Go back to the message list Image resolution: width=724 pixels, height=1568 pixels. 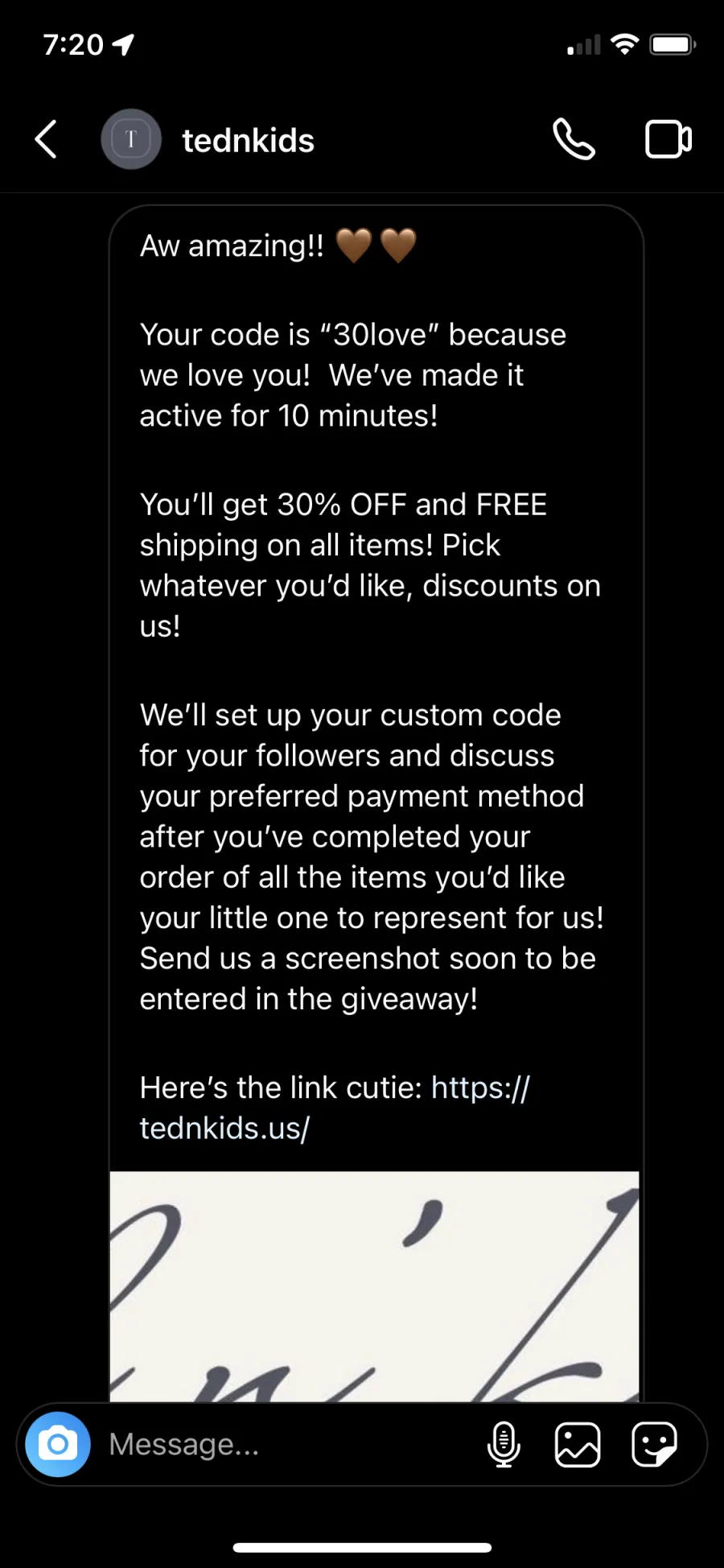tap(46, 139)
